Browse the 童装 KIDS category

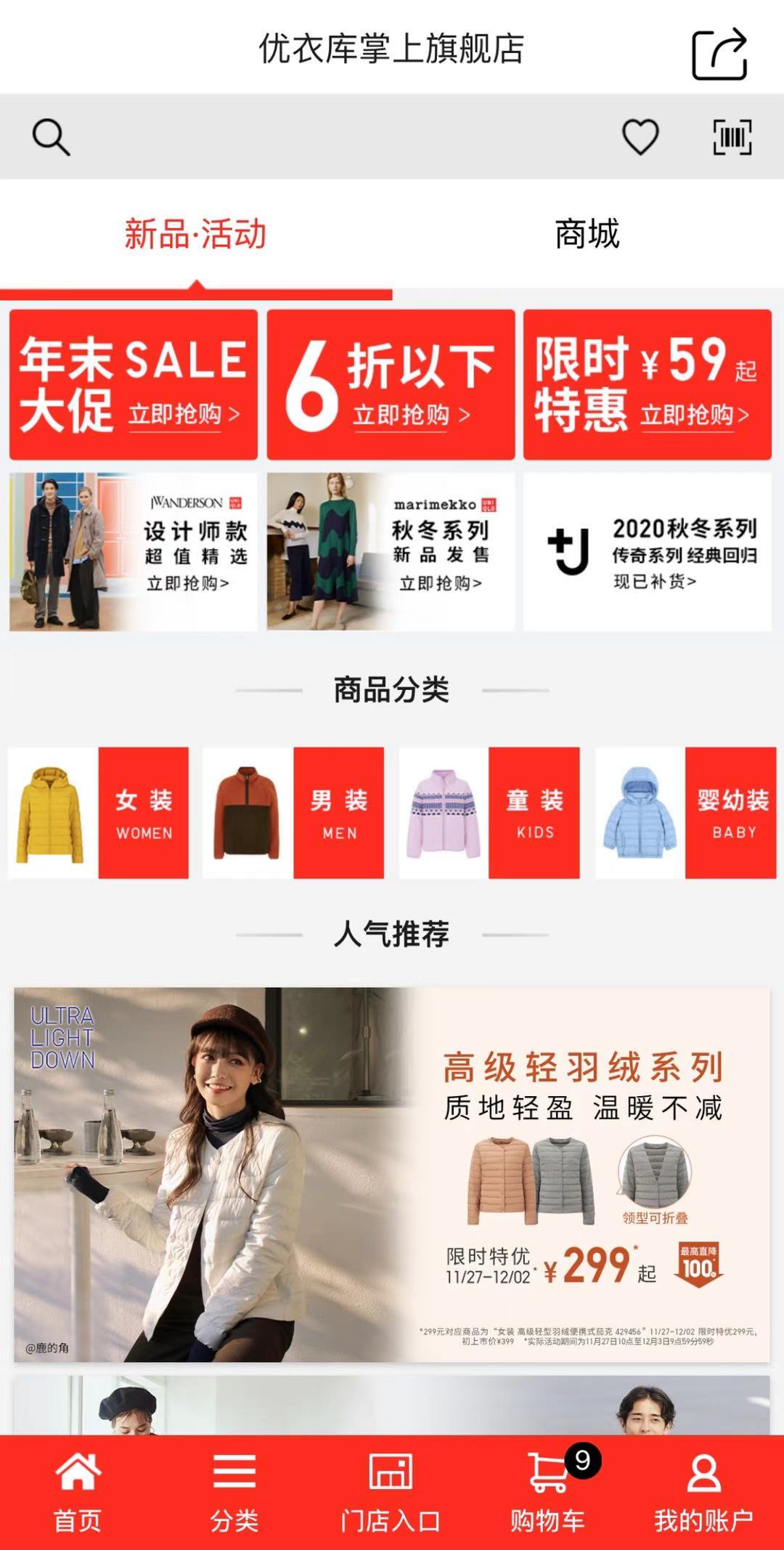point(489,813)
